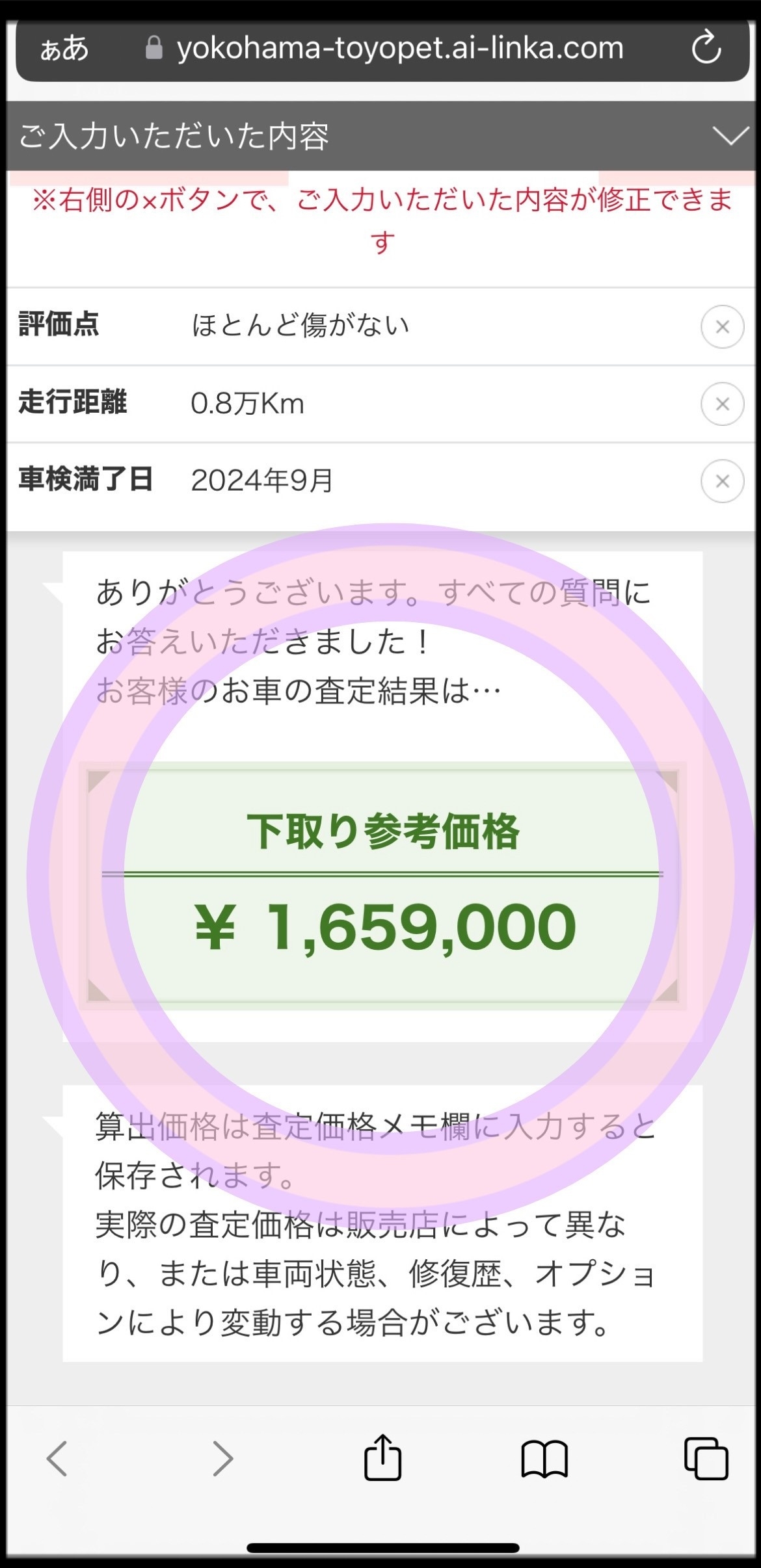Reload the page in the address bar

click(706, 48)
